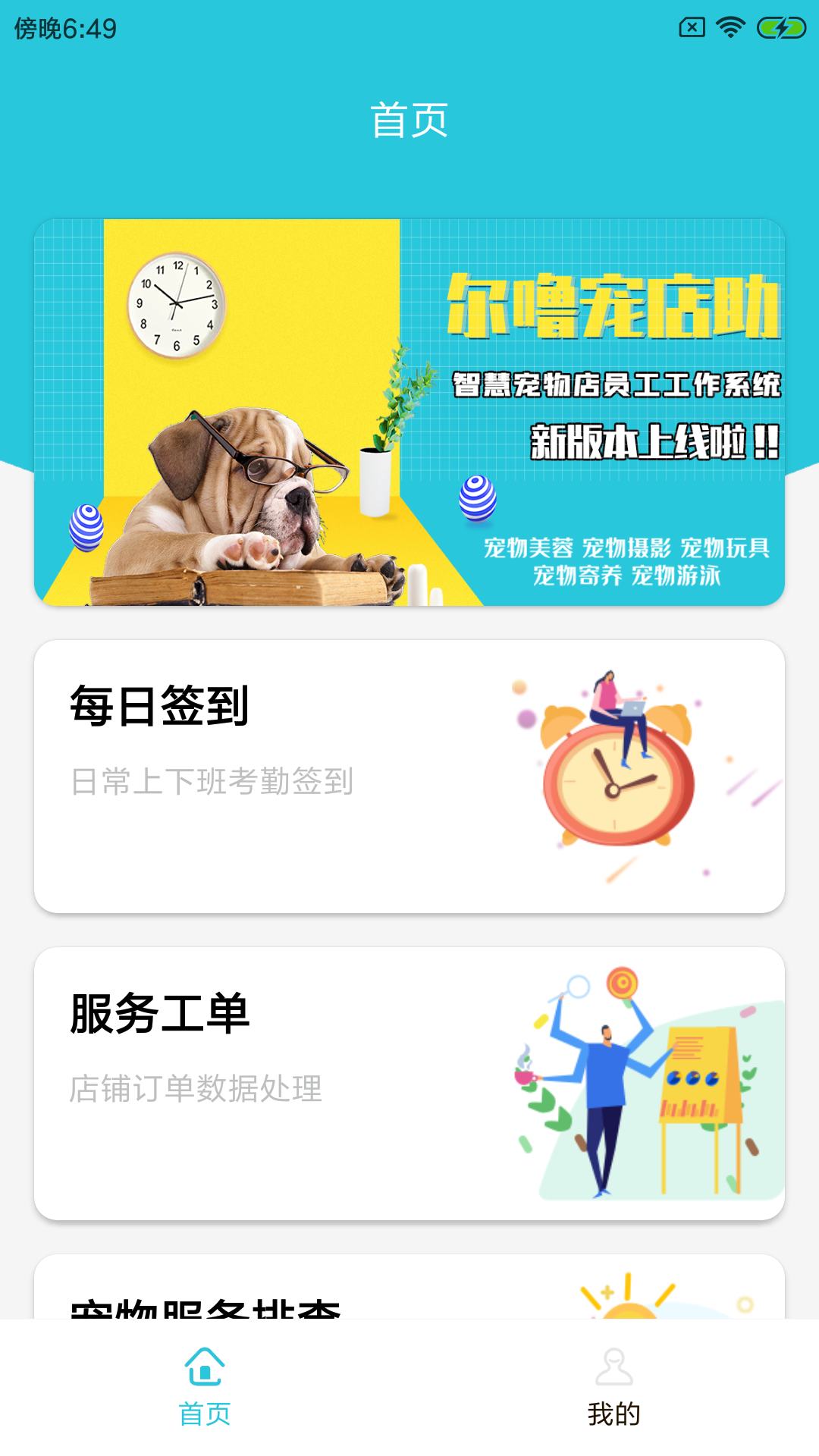Screen dimensions: 819x1456
Task: Switch to the 首页 tab
Action: coord(205,1386)
